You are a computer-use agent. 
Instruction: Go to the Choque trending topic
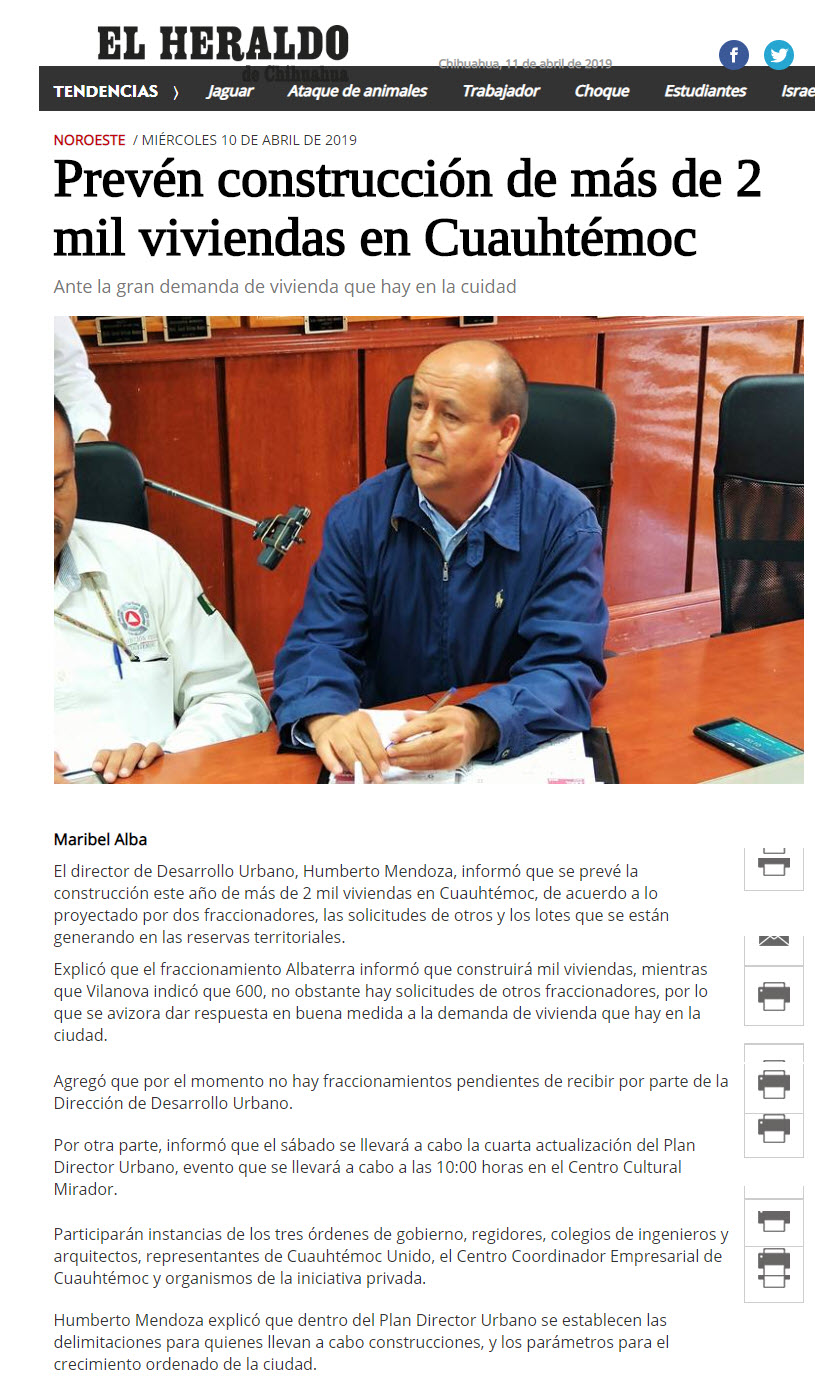(x=602, y=91)
